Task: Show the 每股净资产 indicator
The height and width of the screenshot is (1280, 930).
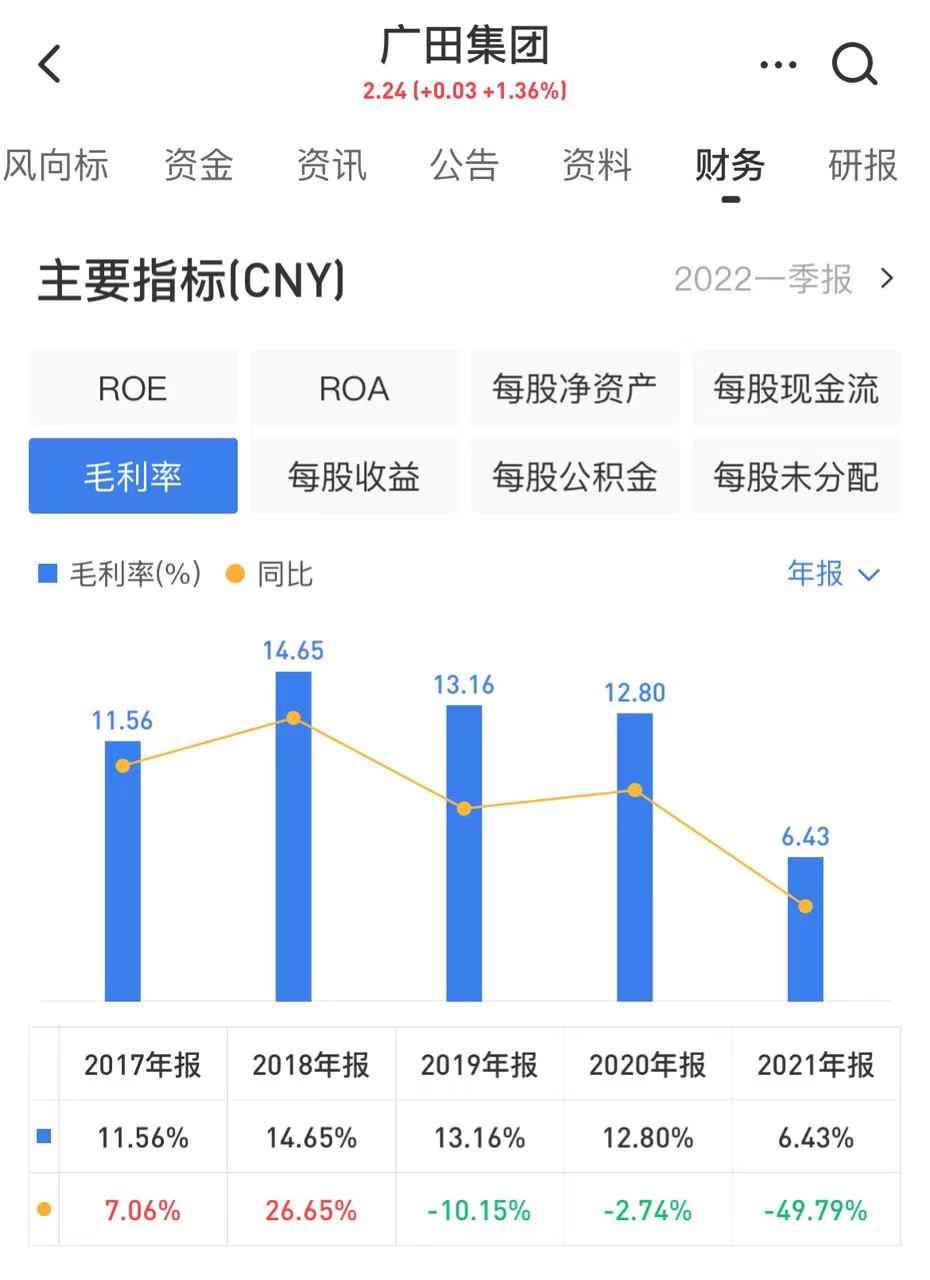Action: pyautogui.click(x=575, y=388)
